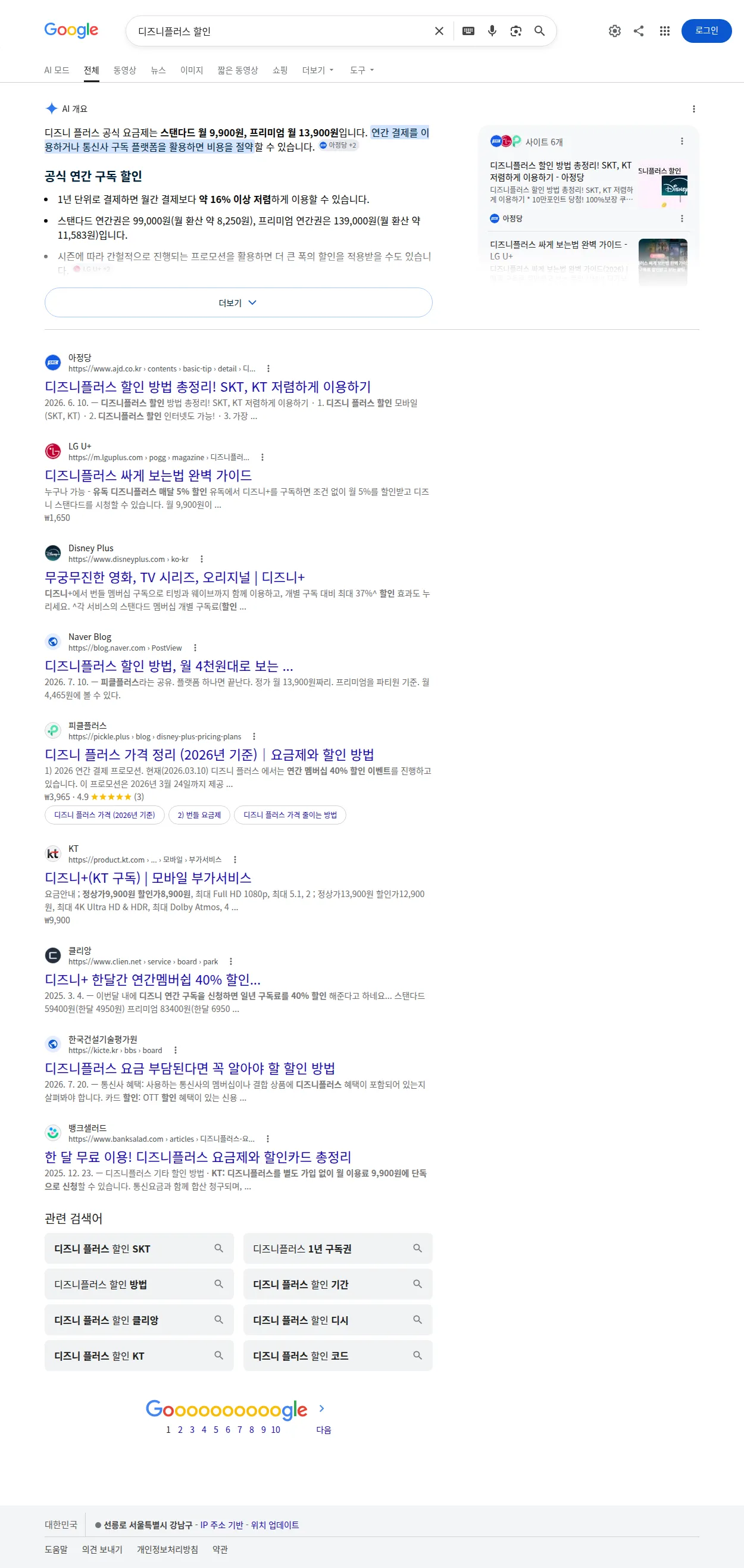This screenshot has height=1568, width=744.
Task: Open the 도구 dropdown
Action: 362,70
